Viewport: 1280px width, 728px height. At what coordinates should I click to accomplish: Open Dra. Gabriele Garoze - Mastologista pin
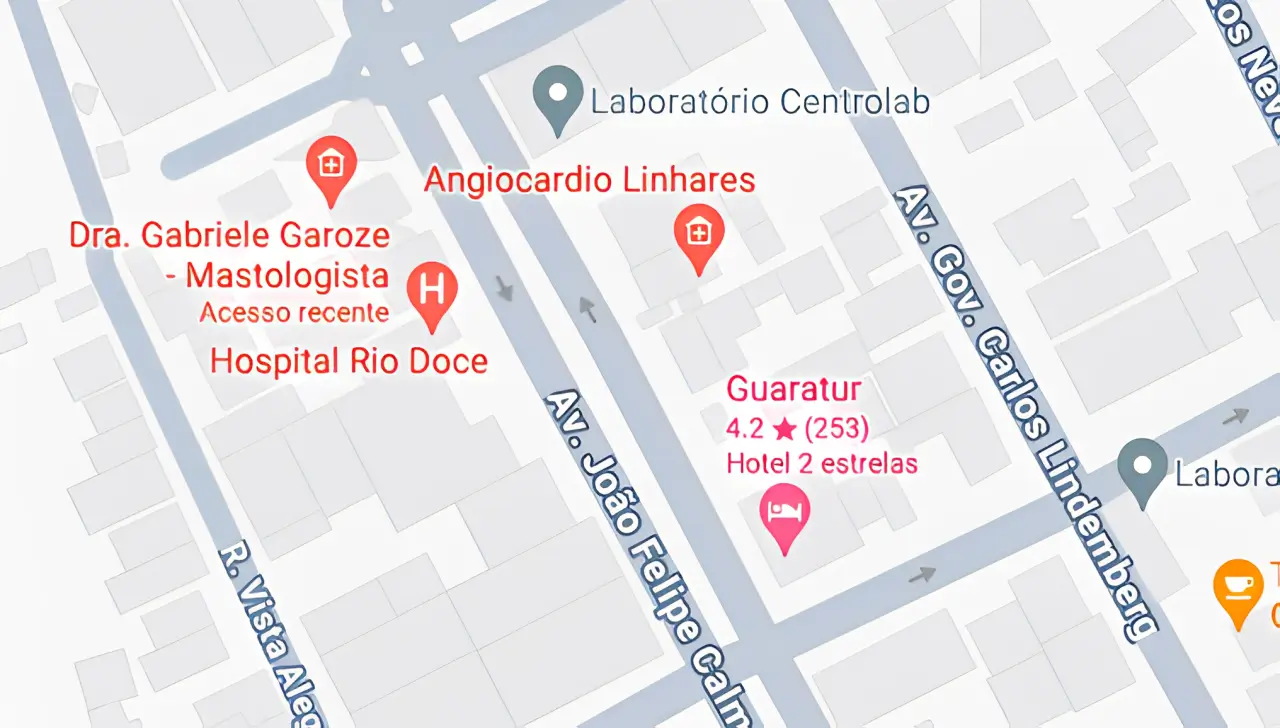tap(330, 166)
